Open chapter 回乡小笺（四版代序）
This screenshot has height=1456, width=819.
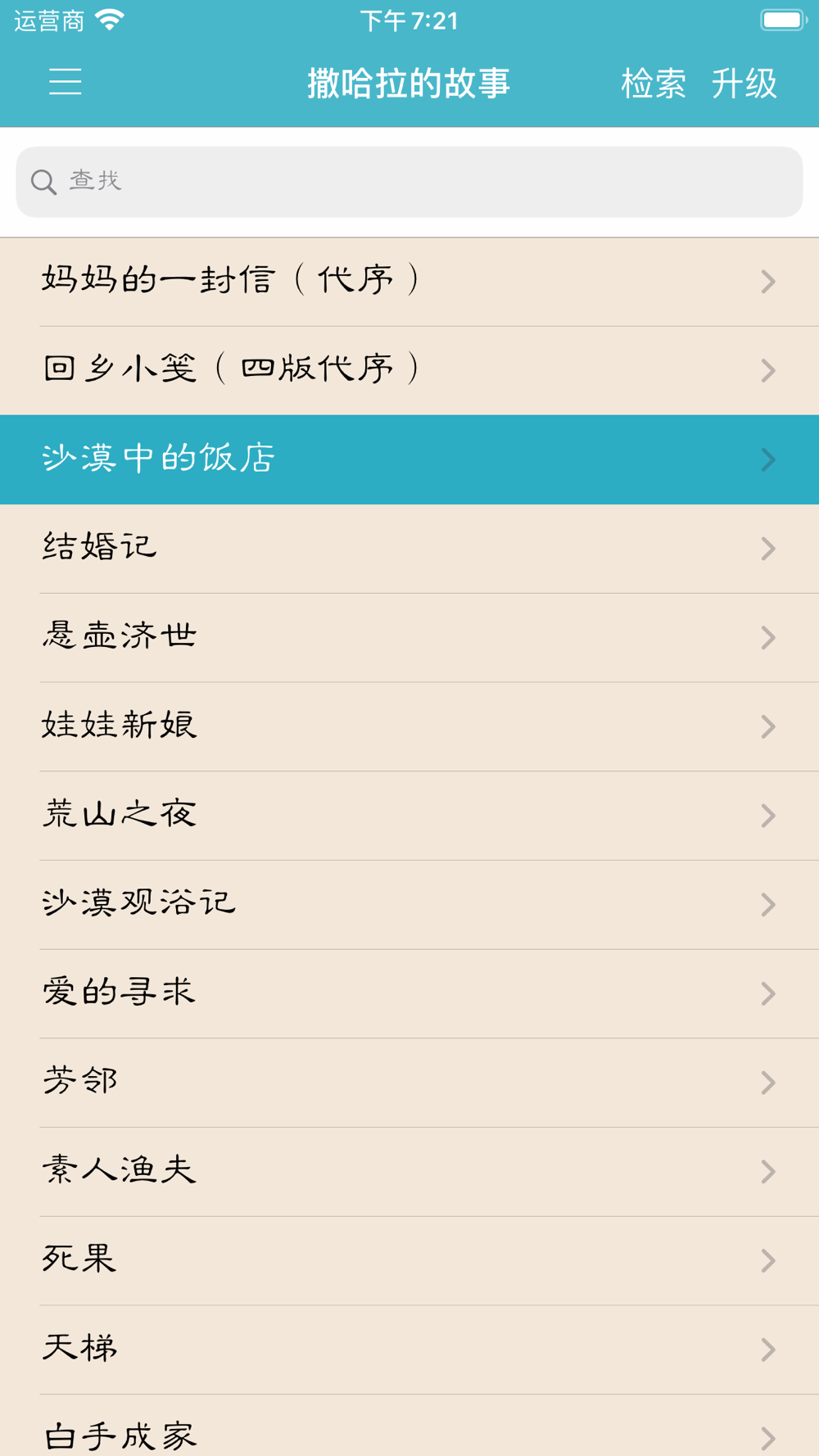[409, 370]
